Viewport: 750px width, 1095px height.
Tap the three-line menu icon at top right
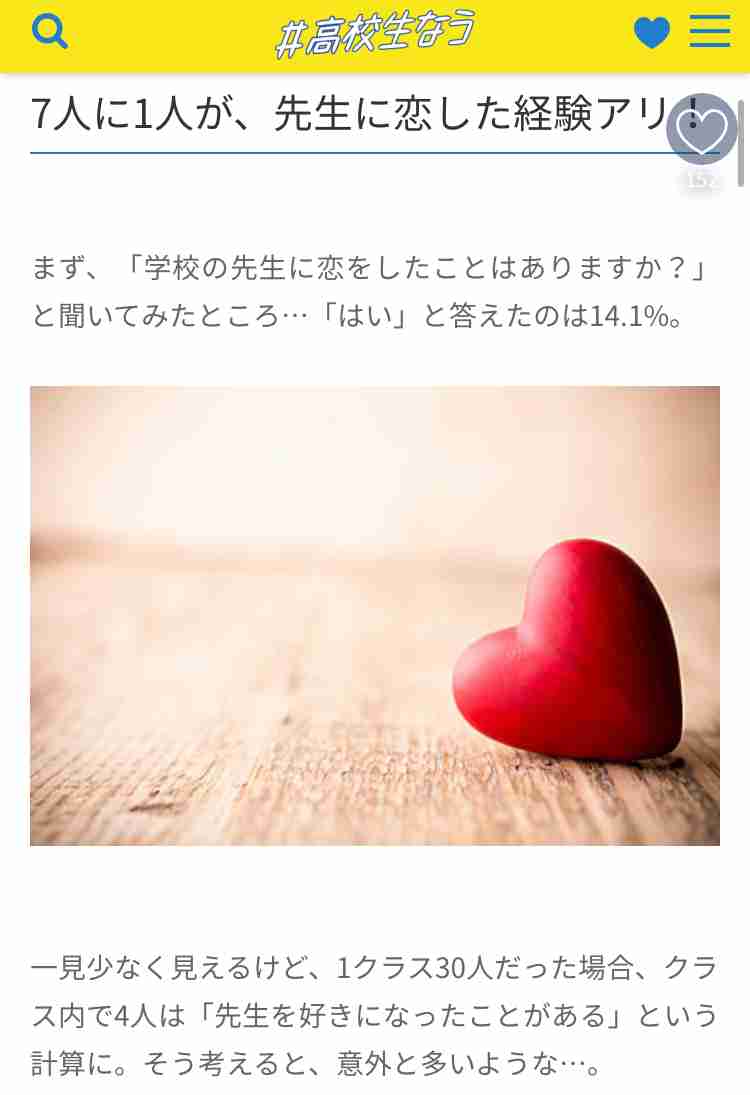click(x=710, y=31)
